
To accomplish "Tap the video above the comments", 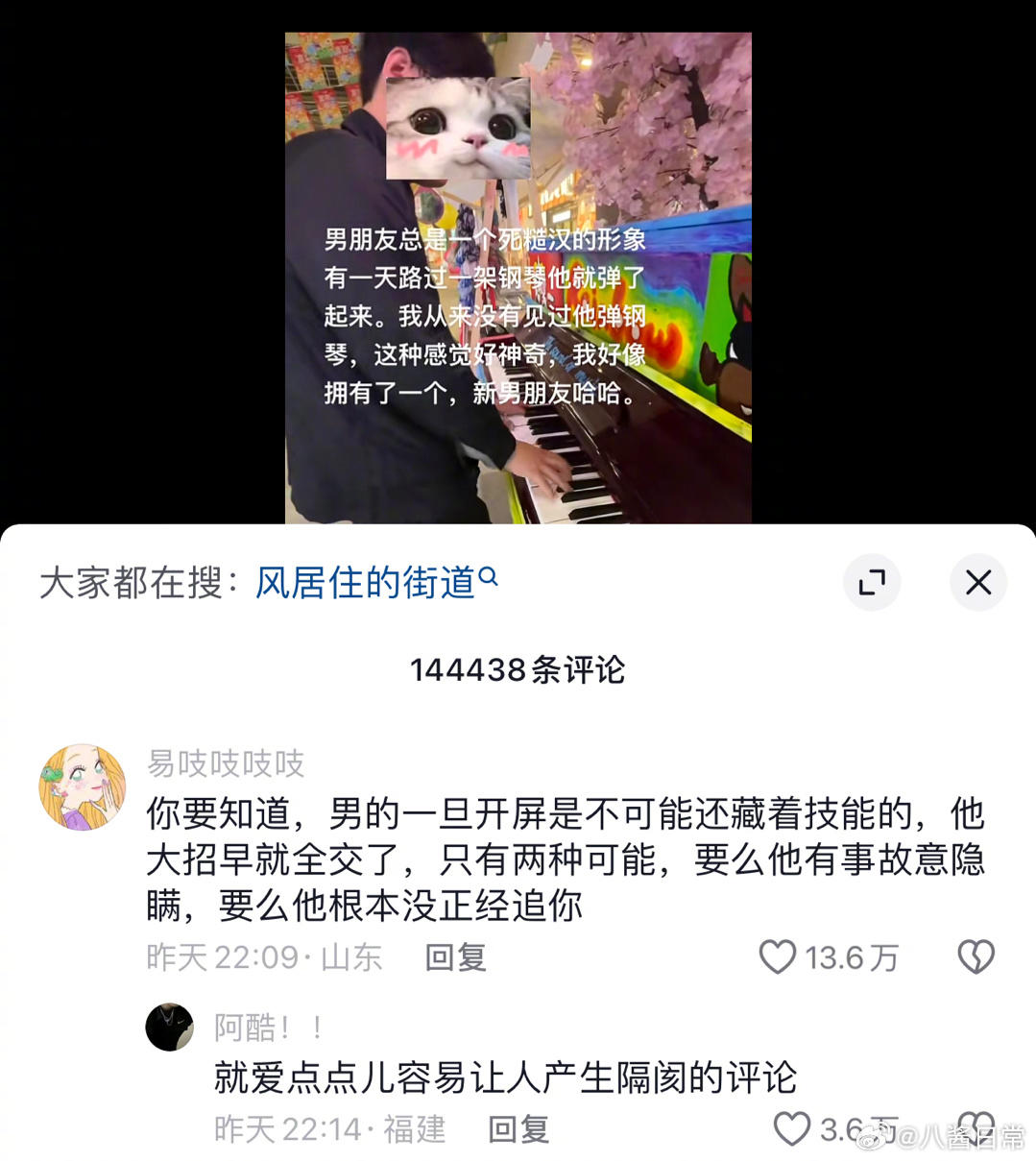I will pos(518,278).
